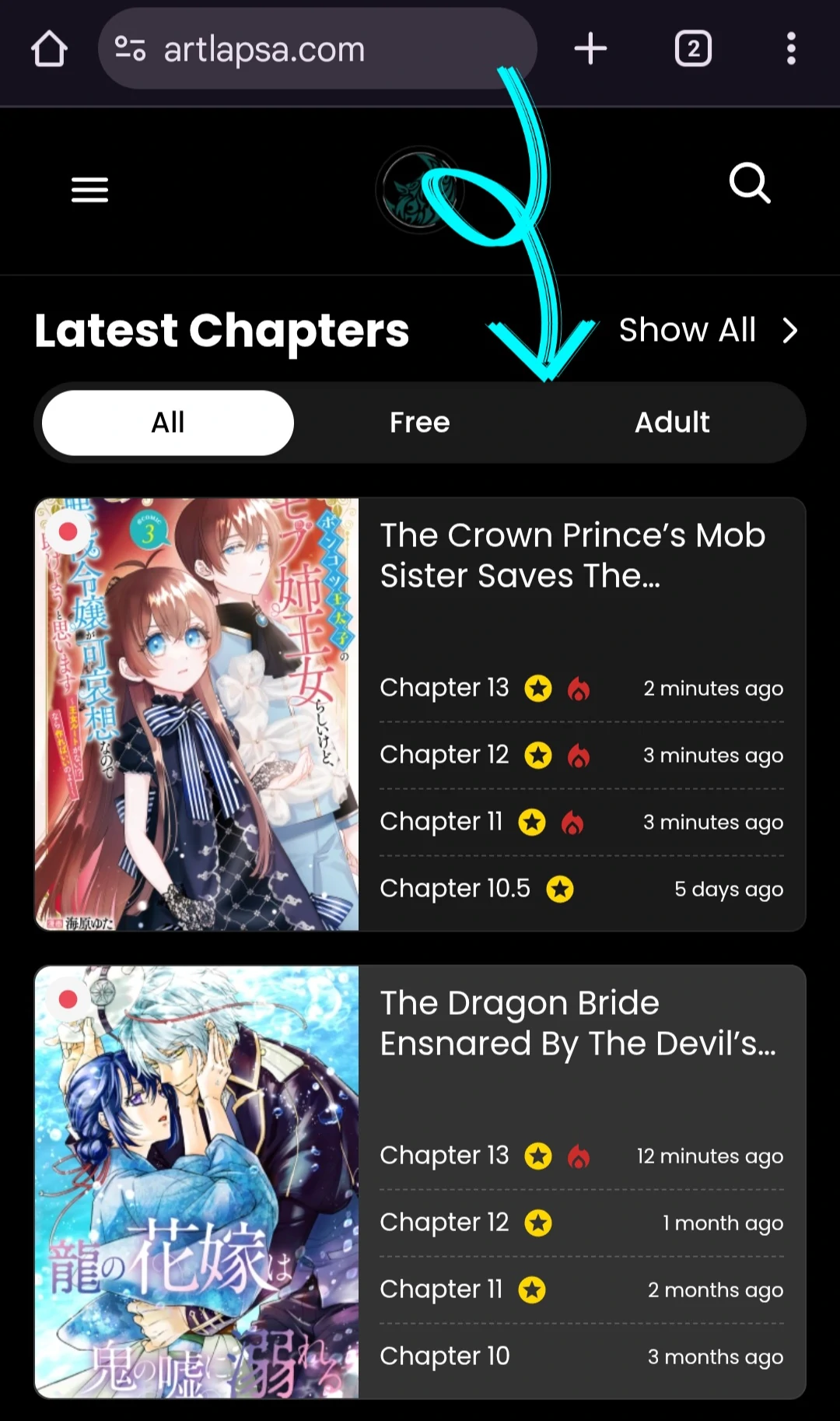Read Chapter 10.5 from 5 days ago
This screenshot has height=1421, width=840.
pyautogui.click(x=455, y=889)
